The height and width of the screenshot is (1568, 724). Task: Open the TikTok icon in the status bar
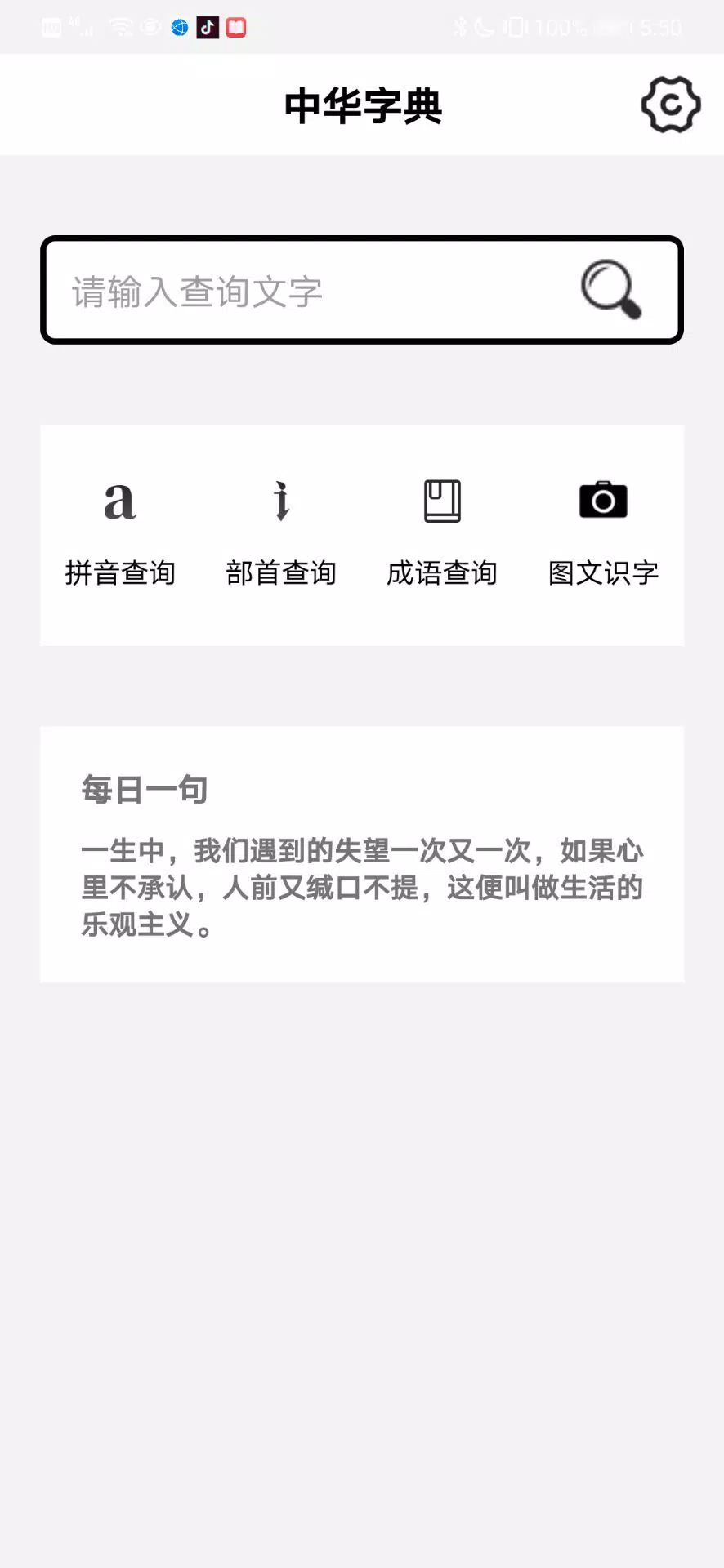207,27
